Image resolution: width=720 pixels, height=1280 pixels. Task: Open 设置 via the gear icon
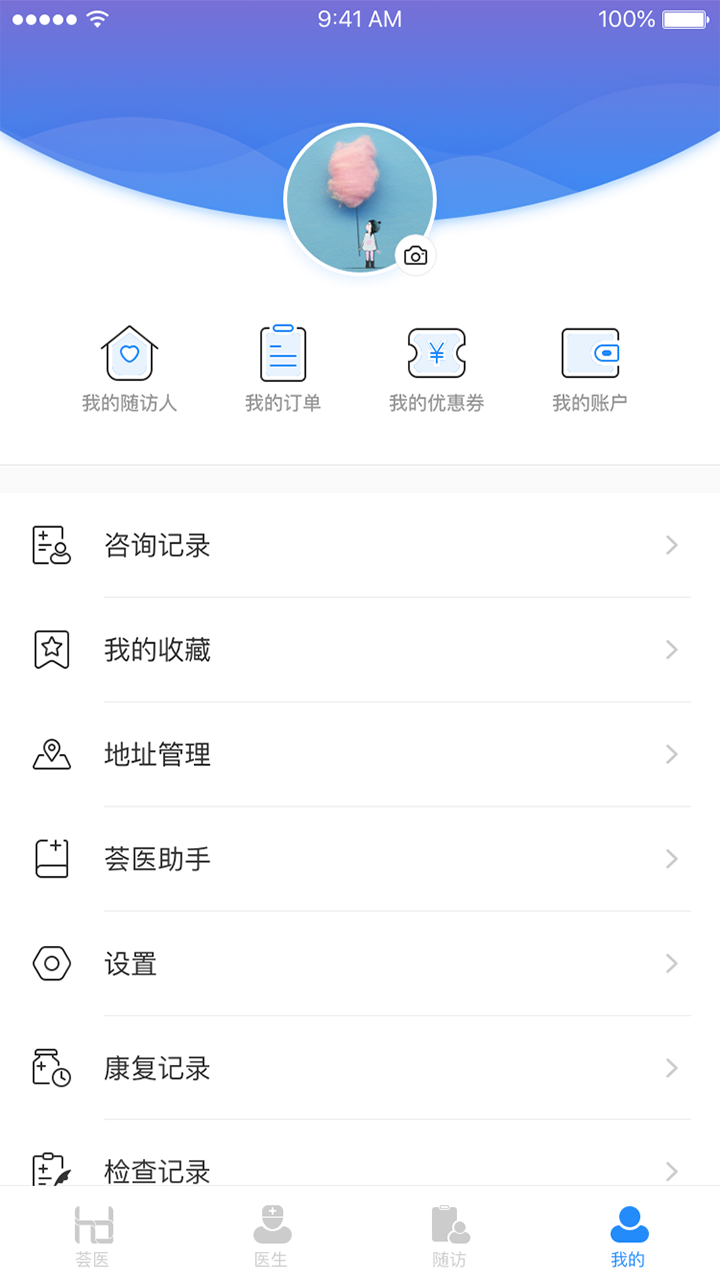tap(51, 963)
